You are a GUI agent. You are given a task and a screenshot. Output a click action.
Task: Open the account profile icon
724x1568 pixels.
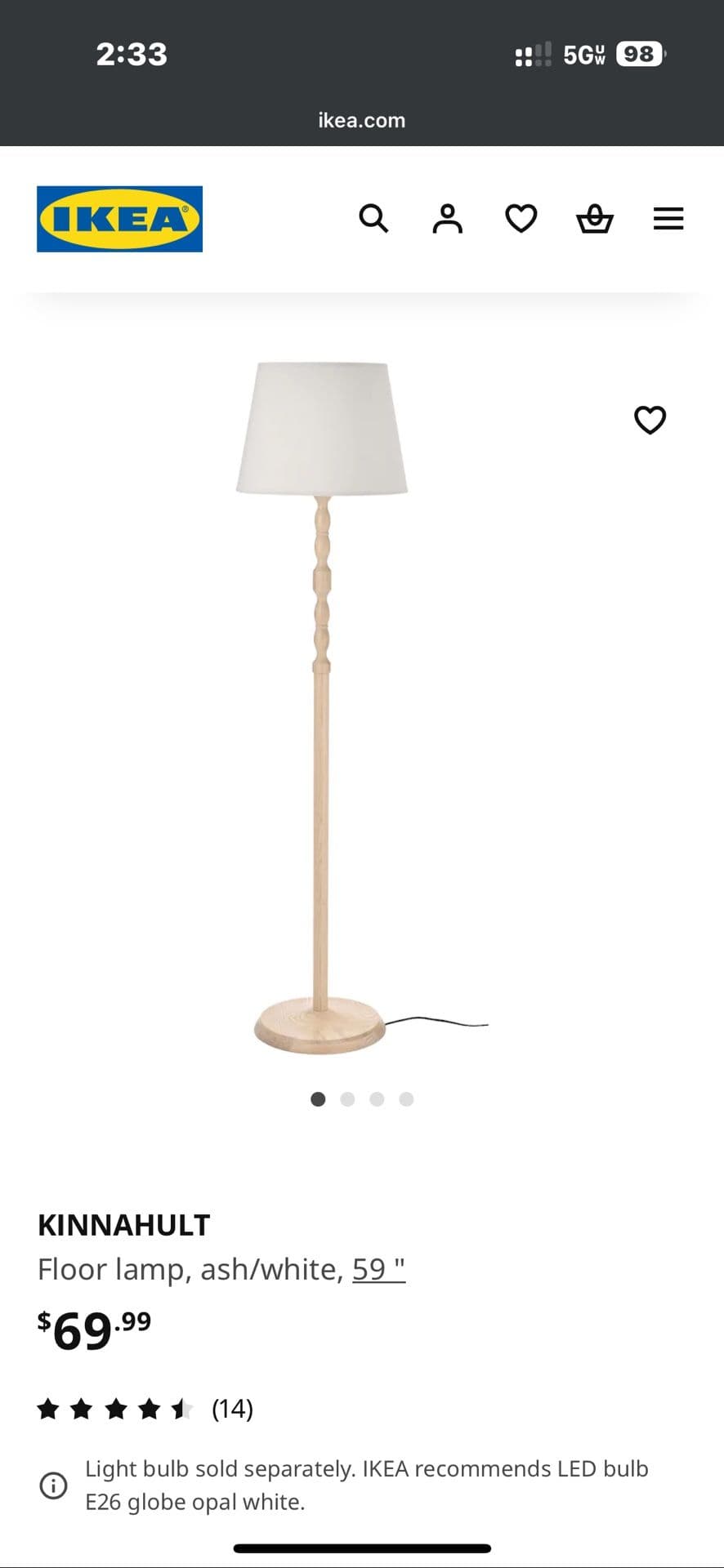[x=447, y=219]
